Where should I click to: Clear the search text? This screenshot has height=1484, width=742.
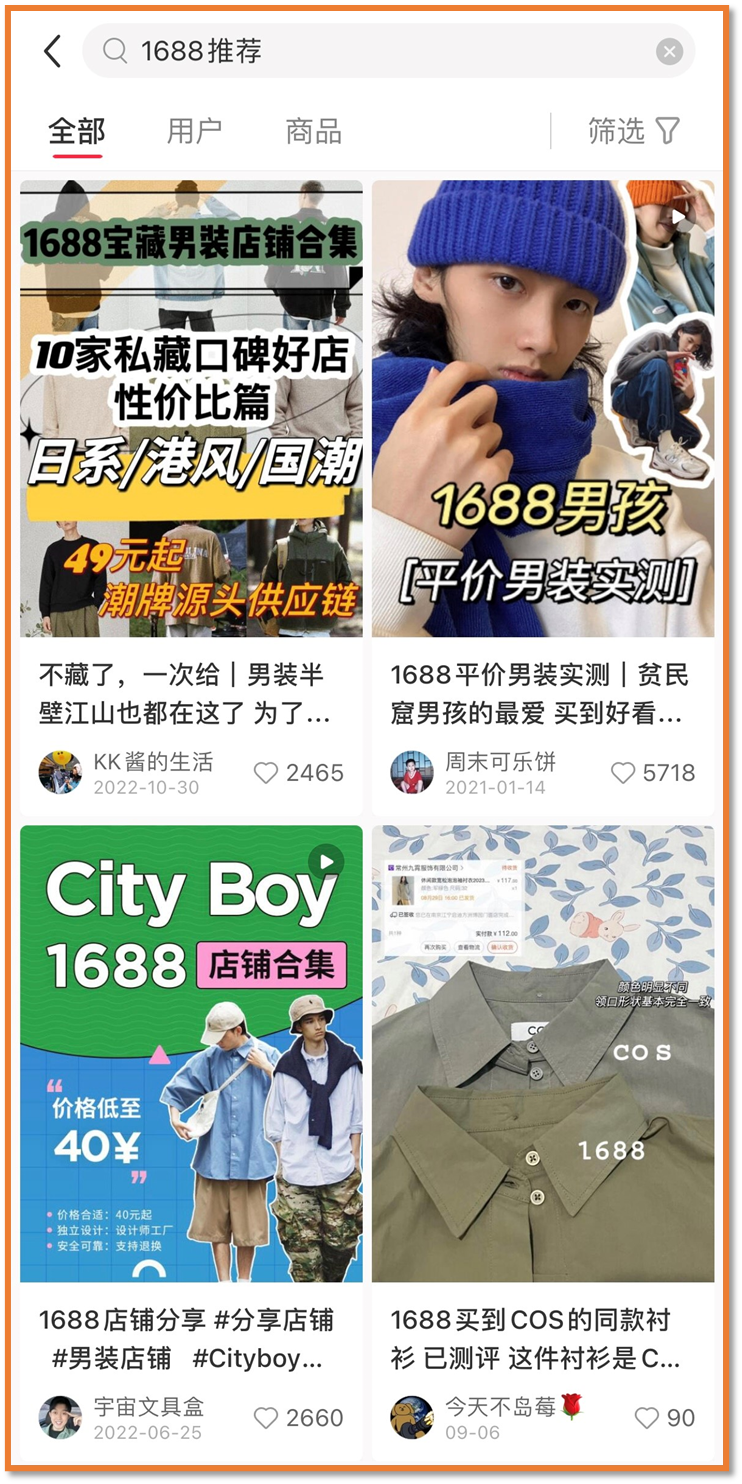coord(669,52)
